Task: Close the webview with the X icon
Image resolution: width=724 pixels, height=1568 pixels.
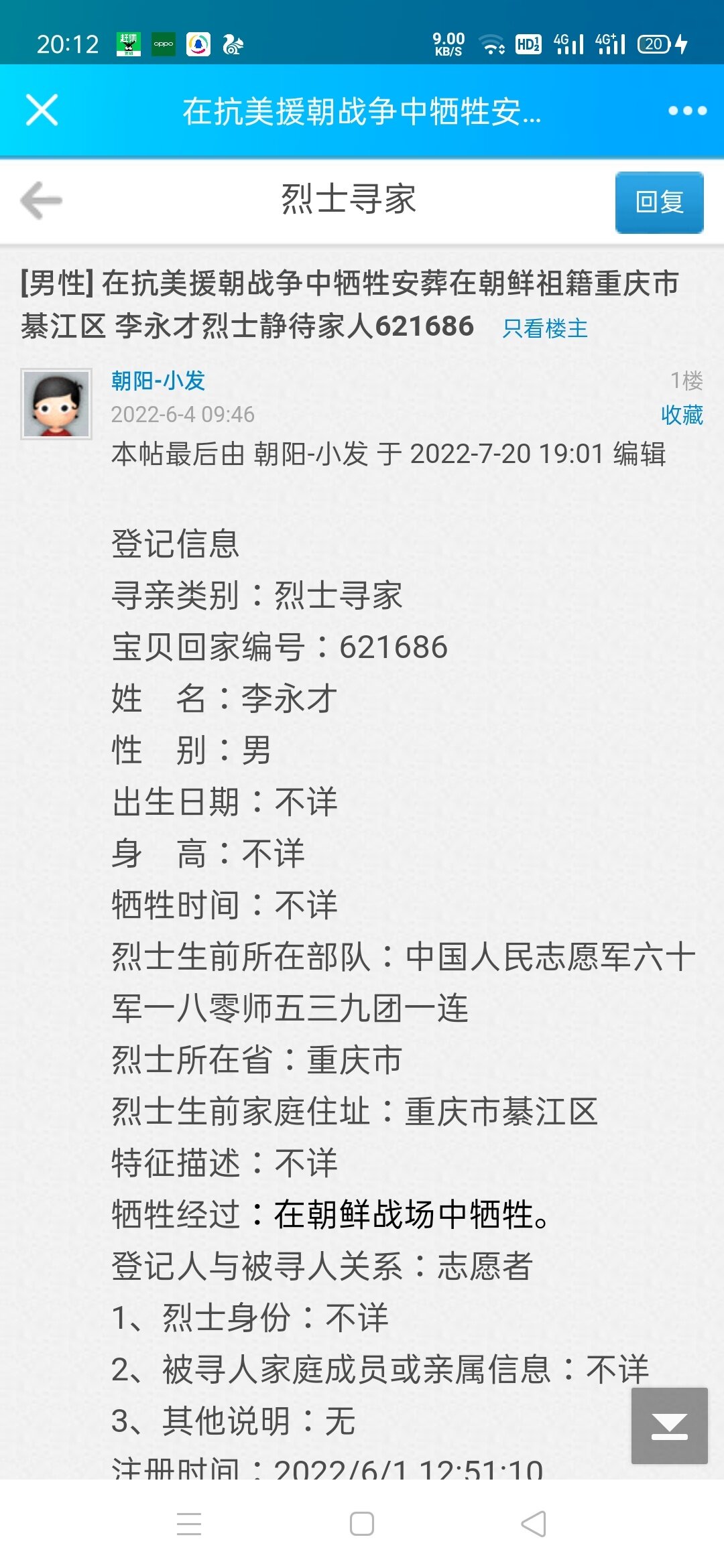Action: coord(42,111)
